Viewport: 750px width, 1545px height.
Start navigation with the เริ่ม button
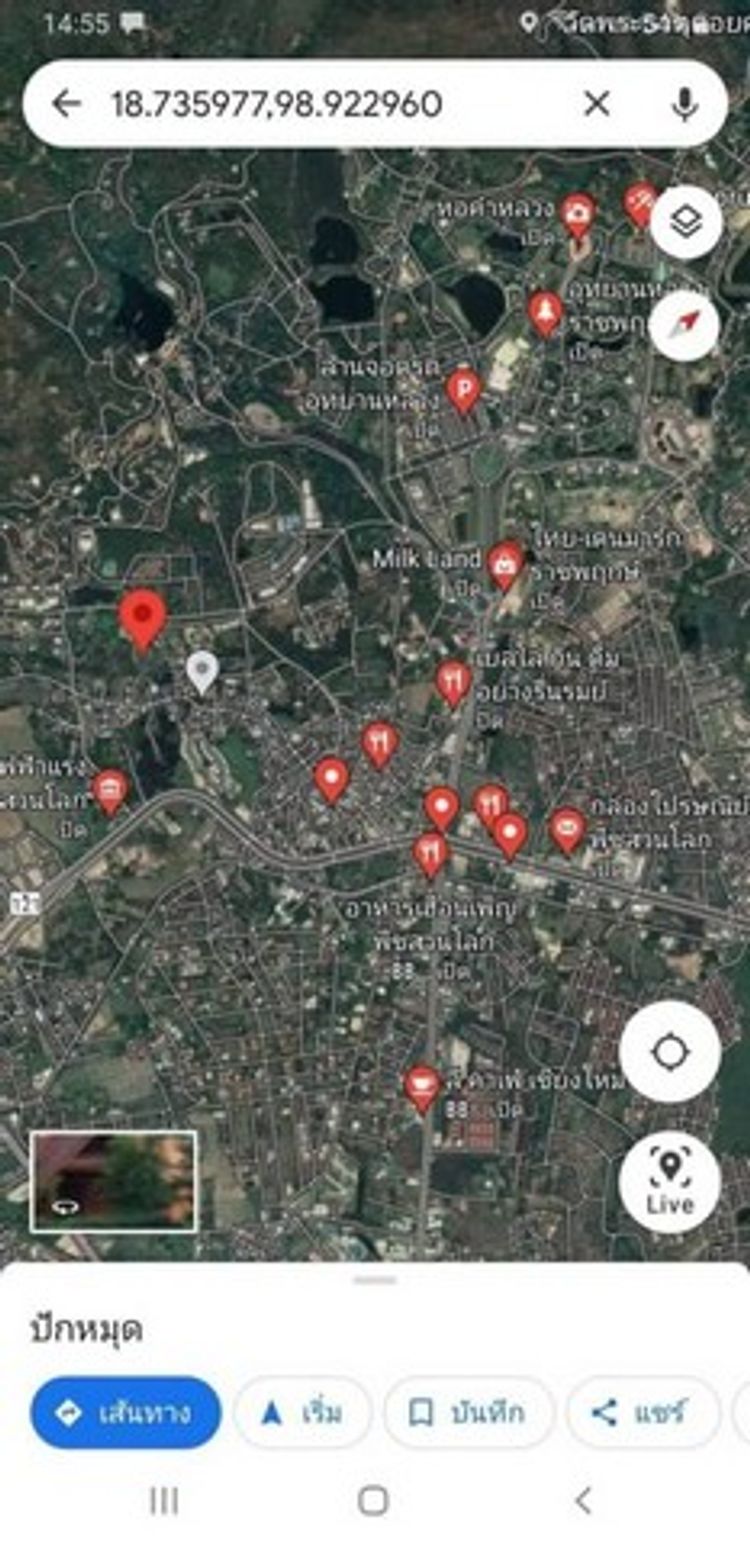pos(302,1413)
